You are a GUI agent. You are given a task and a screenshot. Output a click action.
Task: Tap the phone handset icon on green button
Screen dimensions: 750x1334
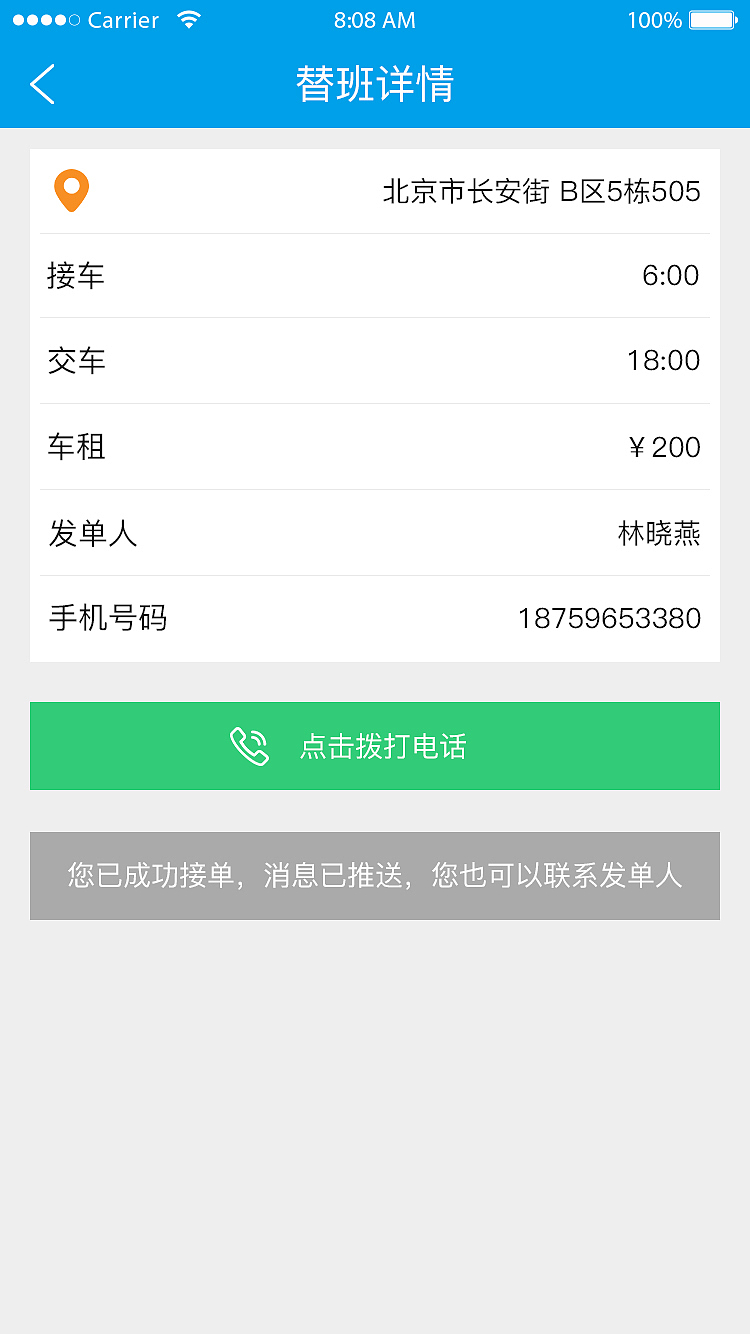(248, 746)
